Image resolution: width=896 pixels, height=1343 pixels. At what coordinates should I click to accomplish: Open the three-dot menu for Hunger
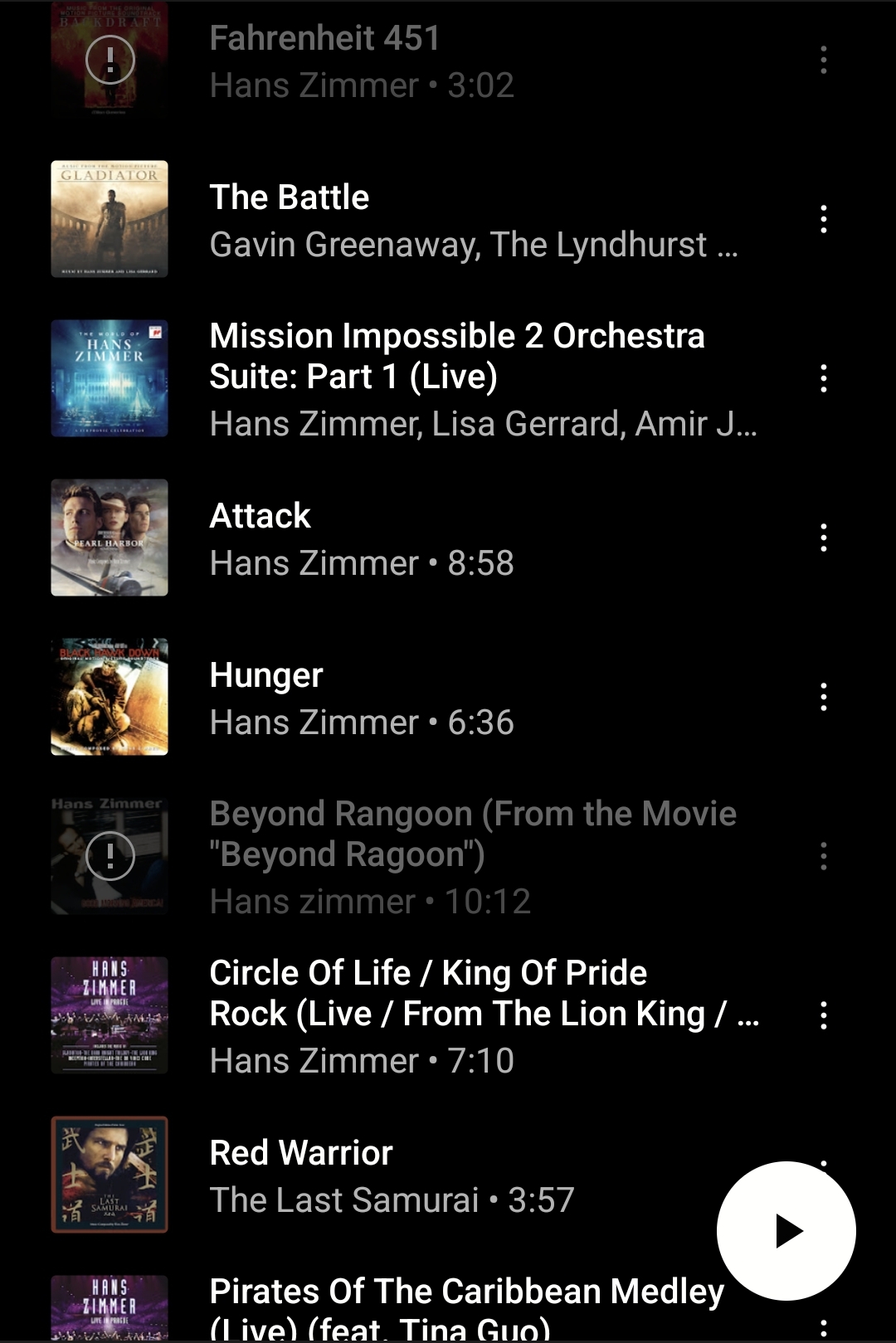[823, 697]
